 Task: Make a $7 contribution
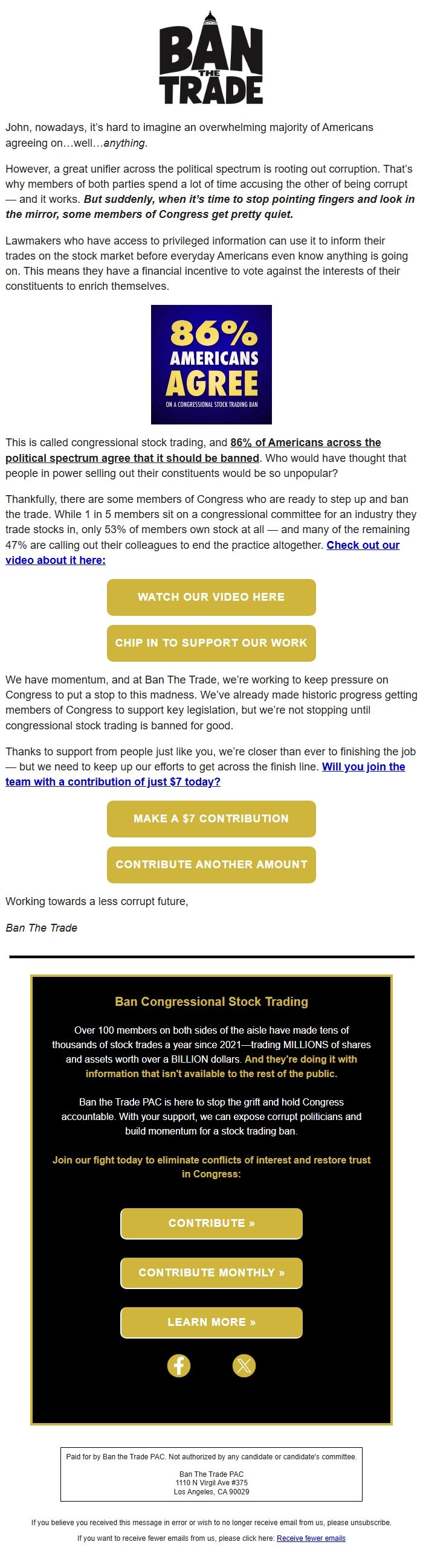tap(211, 819)
